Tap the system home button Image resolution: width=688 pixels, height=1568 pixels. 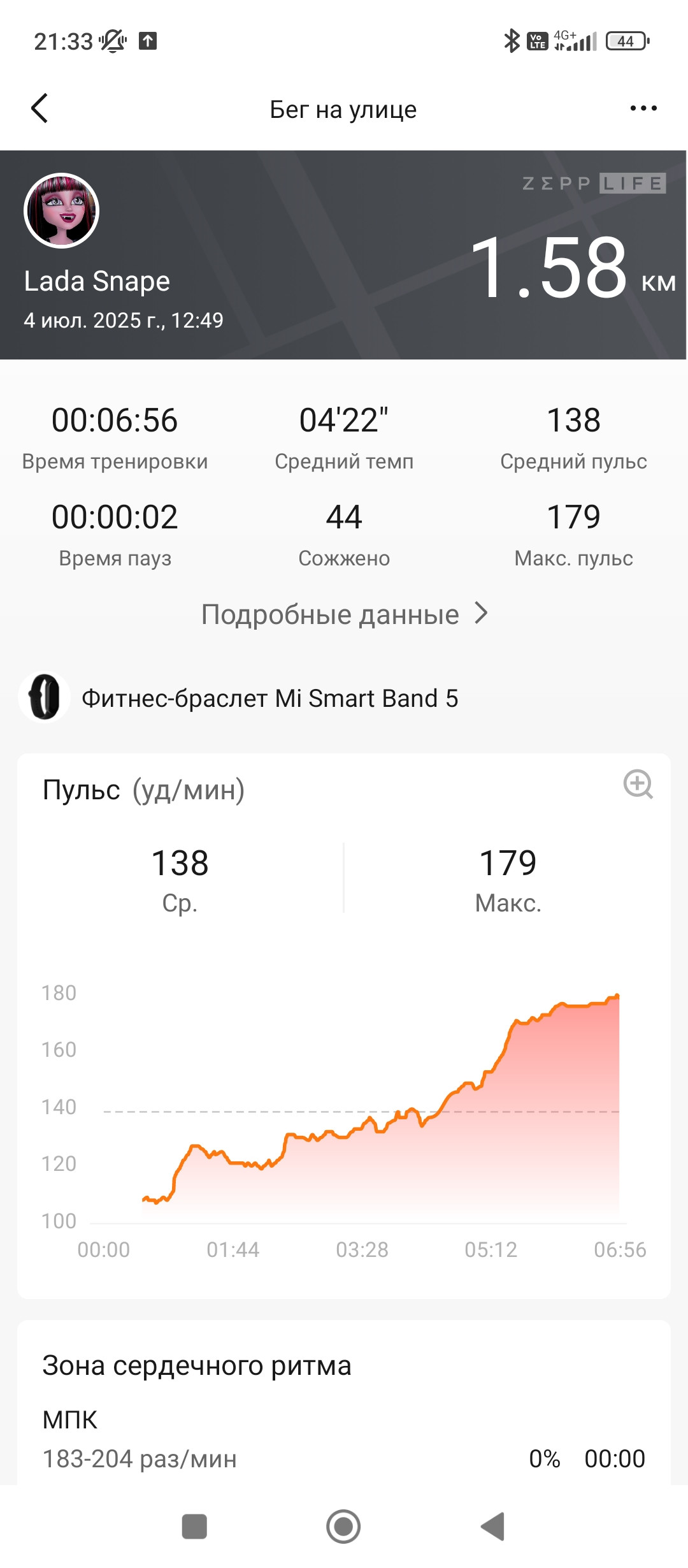click(x=343, y=1527)
